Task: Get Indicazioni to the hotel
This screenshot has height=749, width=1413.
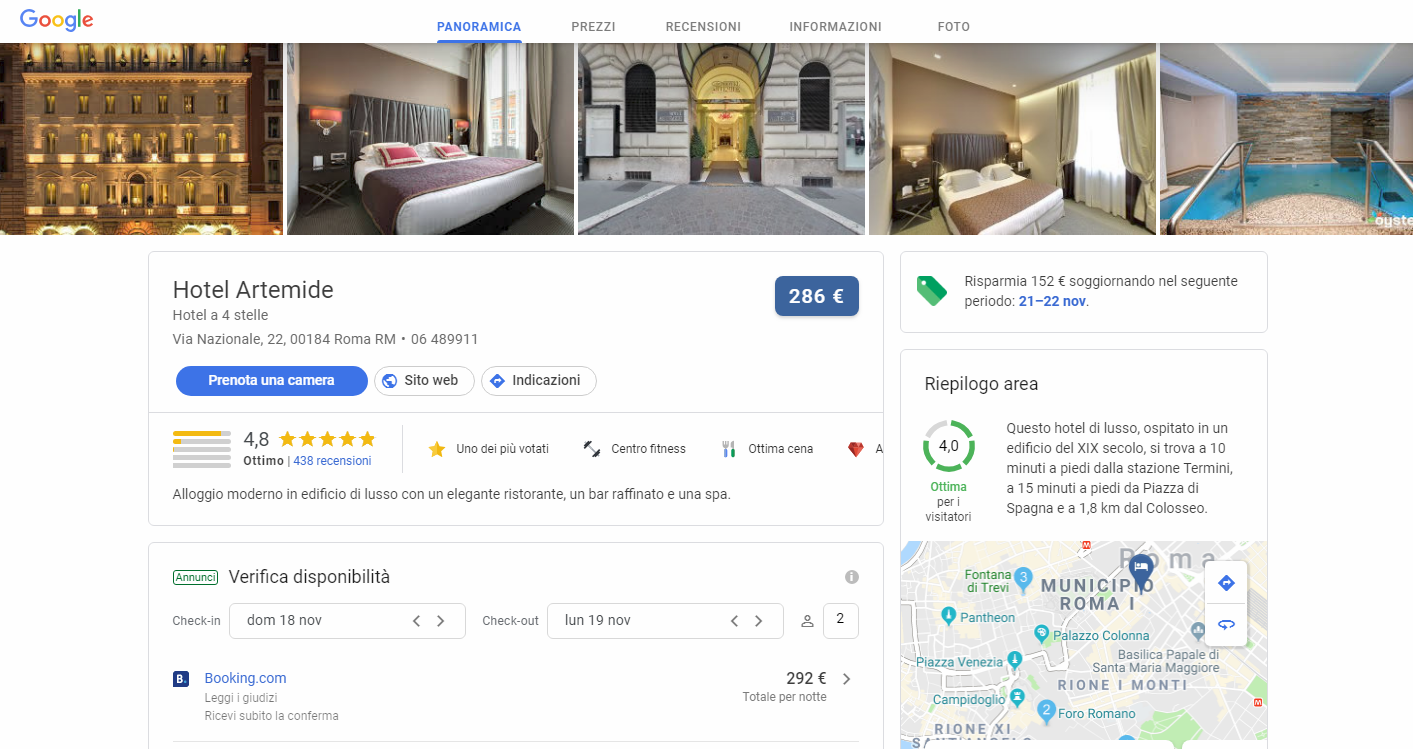Action: [538, 381]
